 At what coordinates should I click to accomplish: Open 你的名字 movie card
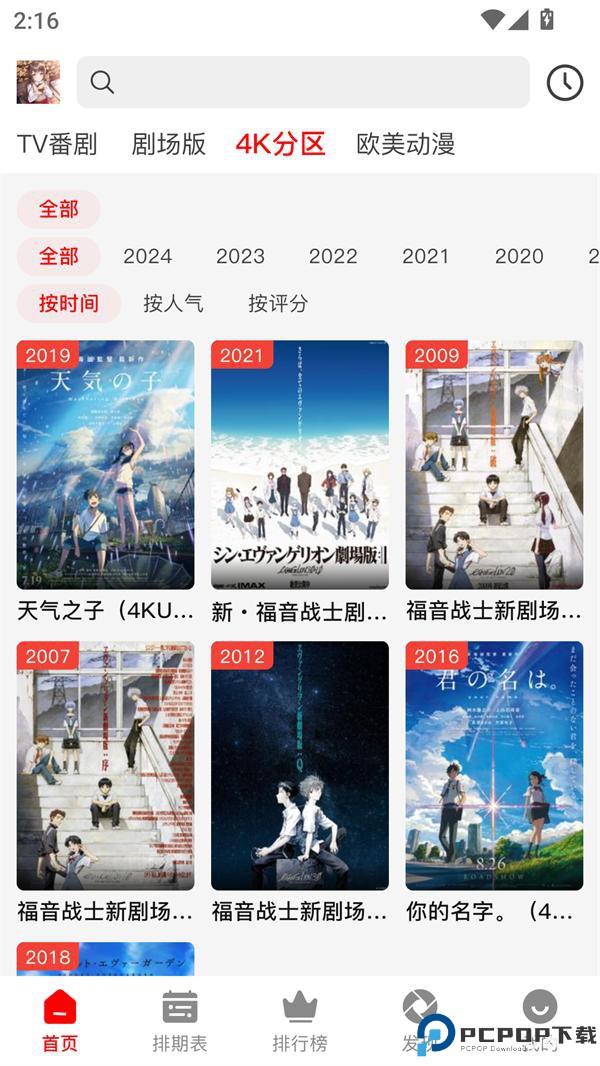494,766
